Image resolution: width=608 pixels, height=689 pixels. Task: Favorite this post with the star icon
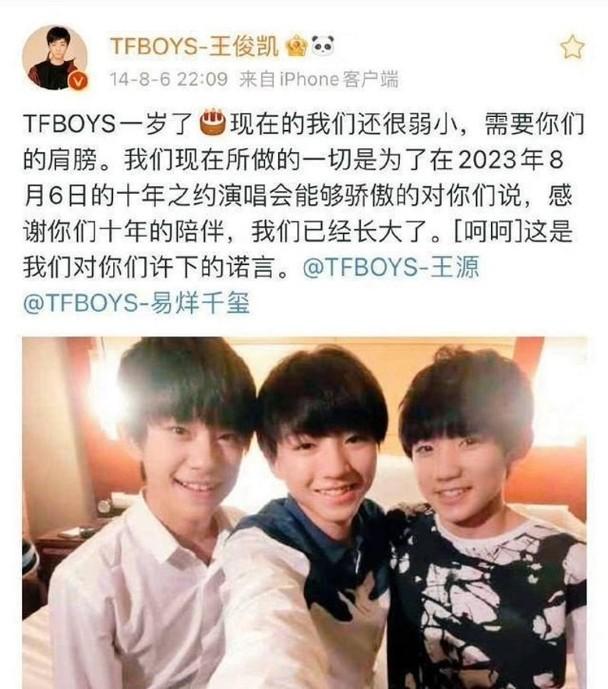coord(571,47)
